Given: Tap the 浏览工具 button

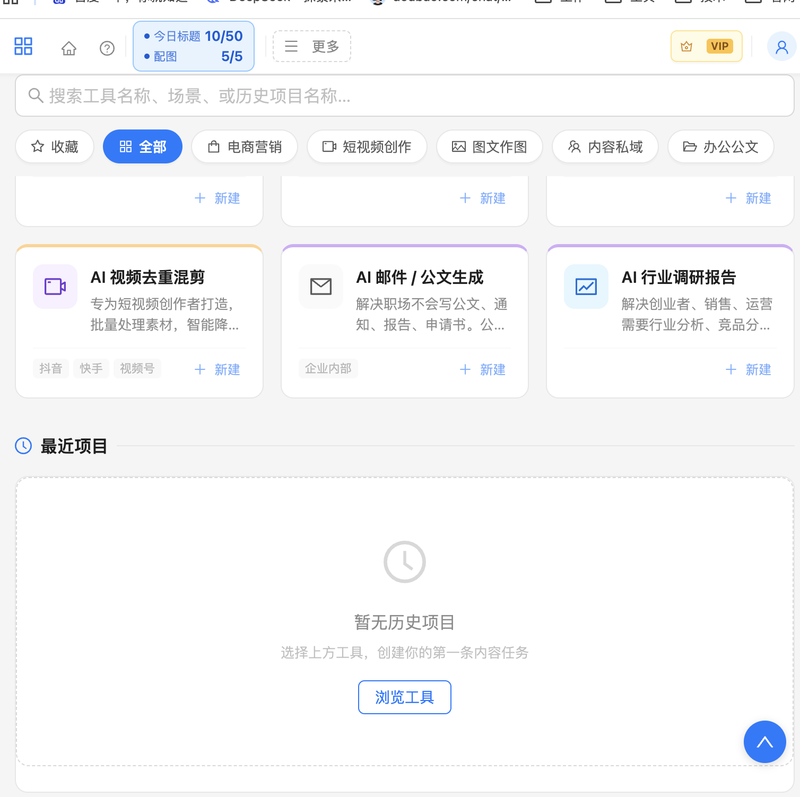Looking at the screenshot, I should (405, 697).
